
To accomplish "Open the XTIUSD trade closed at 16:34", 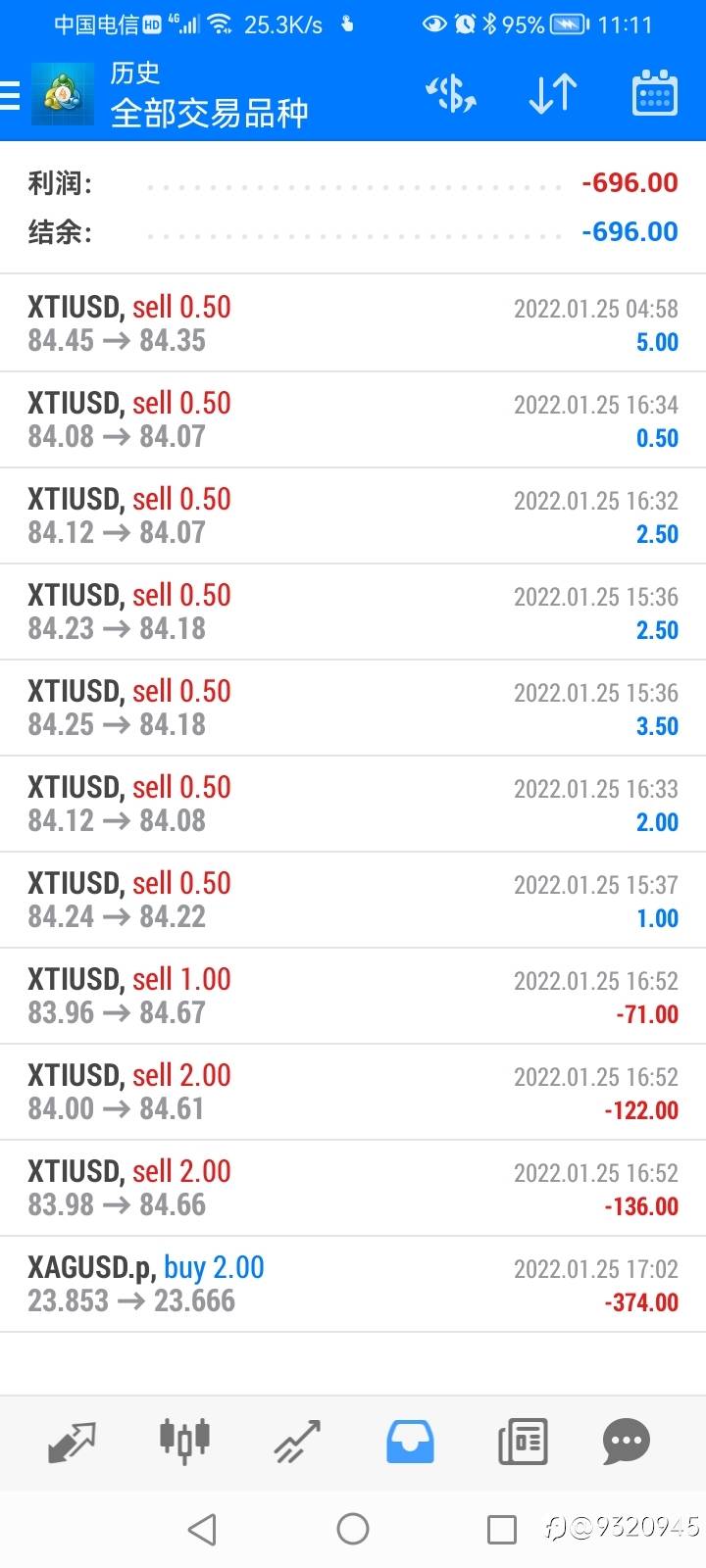I will [353, 419].
